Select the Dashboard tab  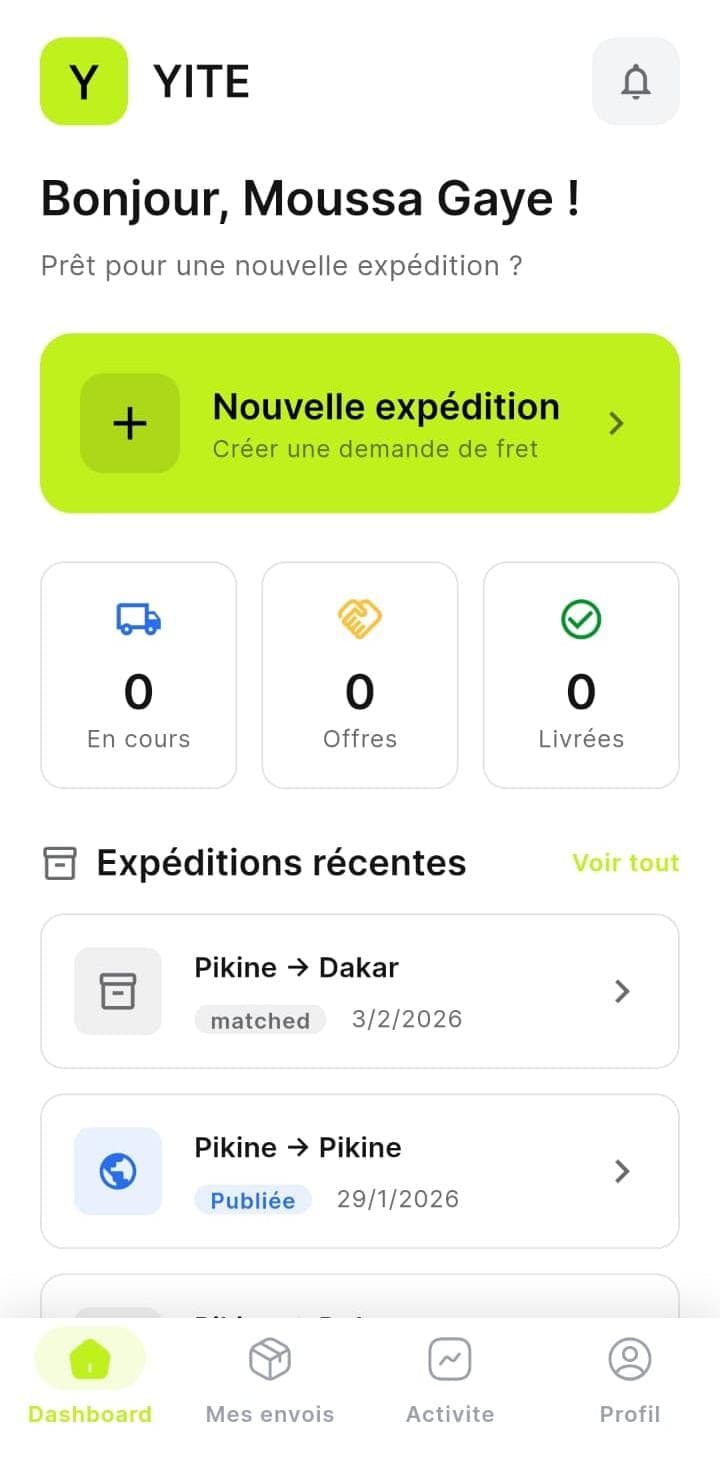pos(89,1380)
